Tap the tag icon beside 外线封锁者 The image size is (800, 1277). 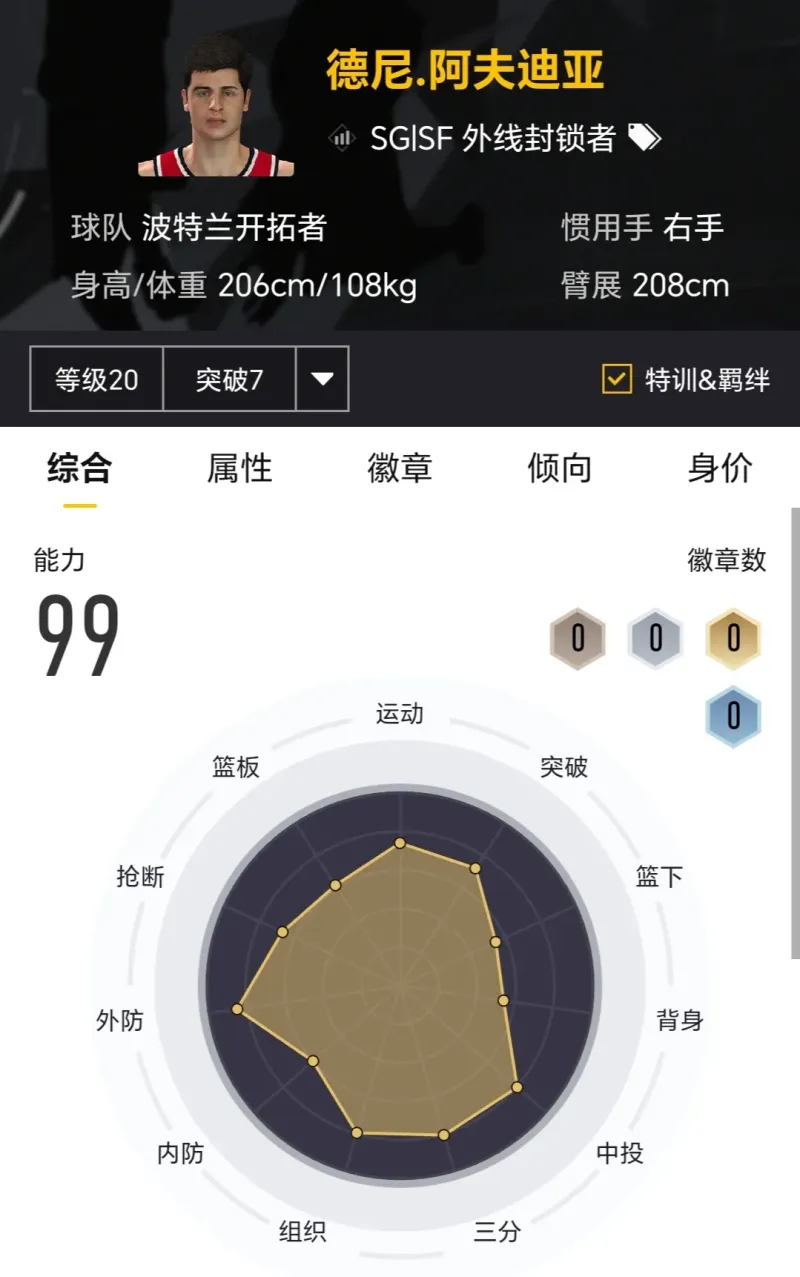[644, 138]
